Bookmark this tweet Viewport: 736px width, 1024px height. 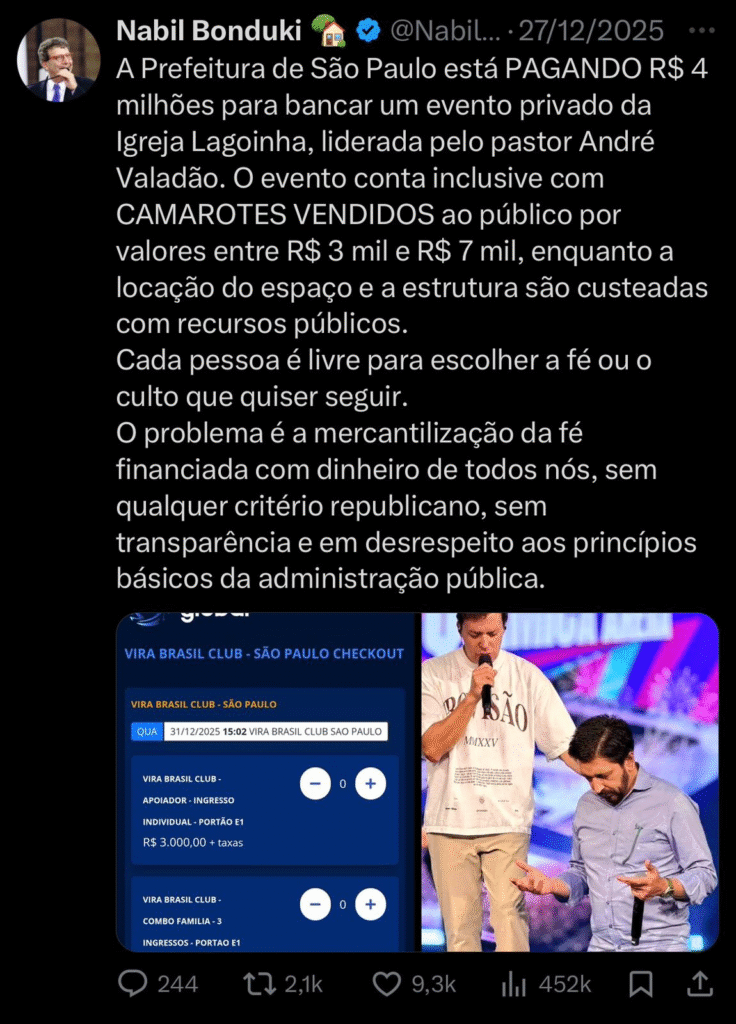[640, 984]
